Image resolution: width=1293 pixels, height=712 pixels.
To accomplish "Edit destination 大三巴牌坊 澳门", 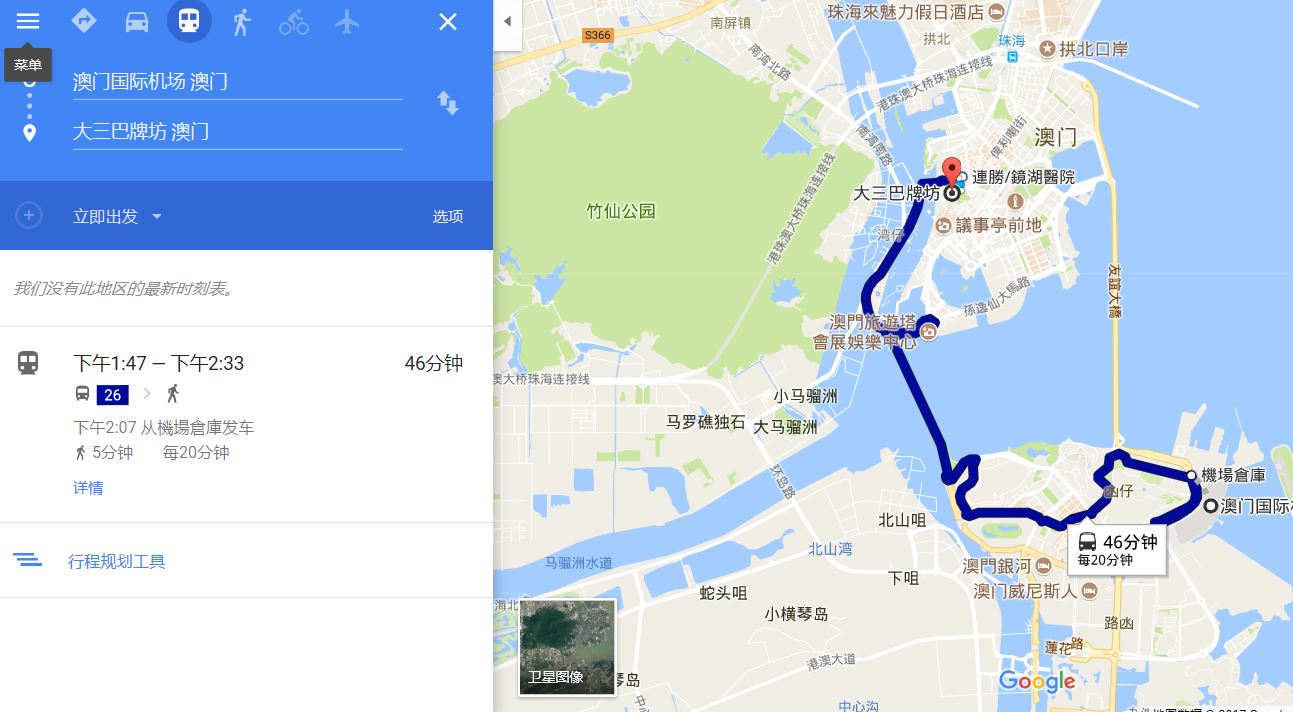I will pyautogui.click(x=237, y=131).
